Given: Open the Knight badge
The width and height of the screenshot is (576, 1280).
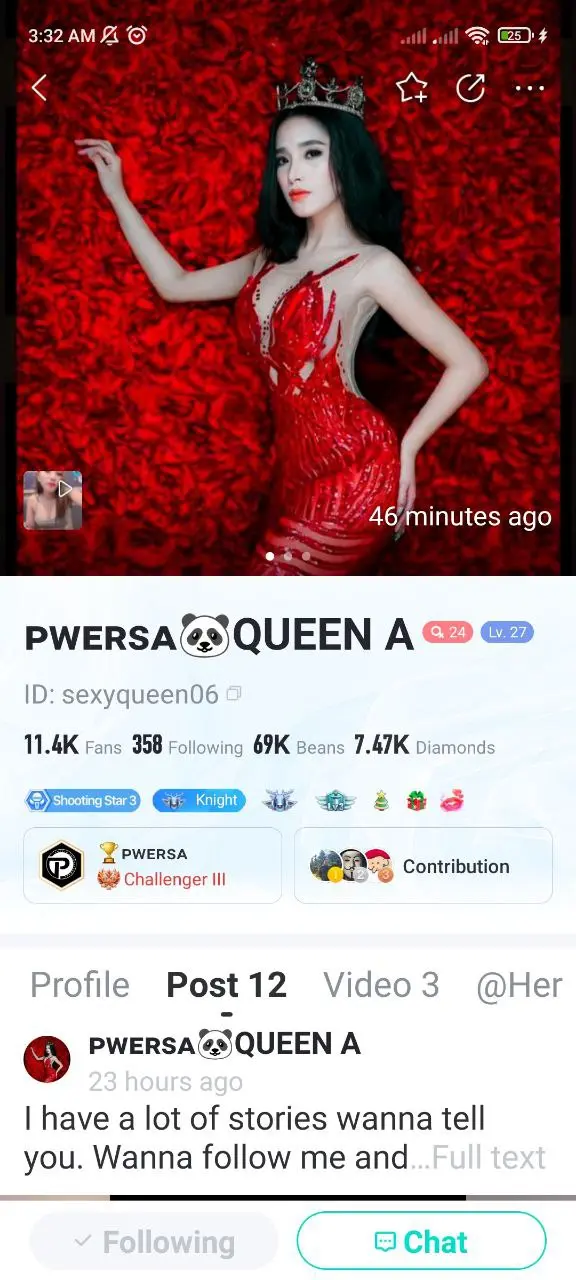Looking at the screenshot, I should point(199,800).
